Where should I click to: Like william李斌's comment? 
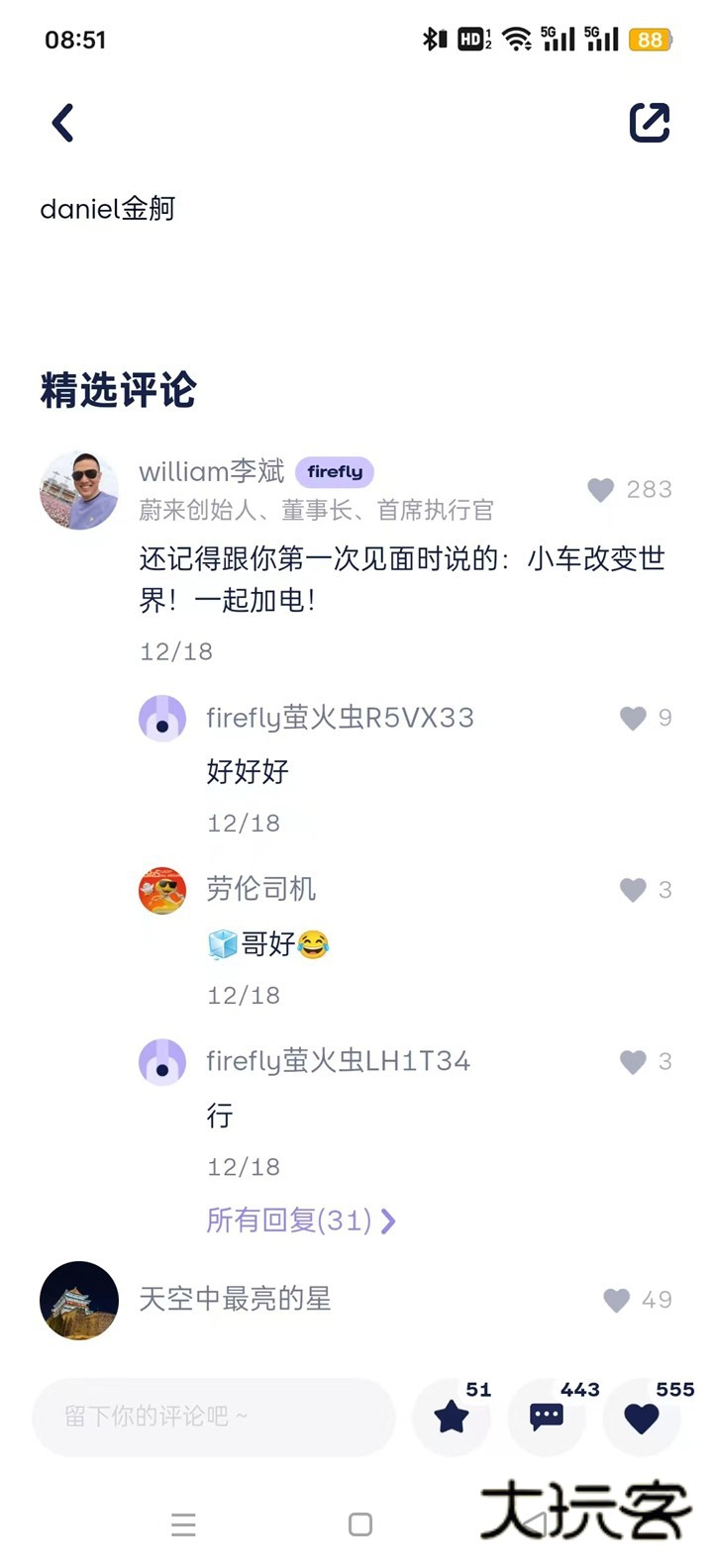pos(601,490)
